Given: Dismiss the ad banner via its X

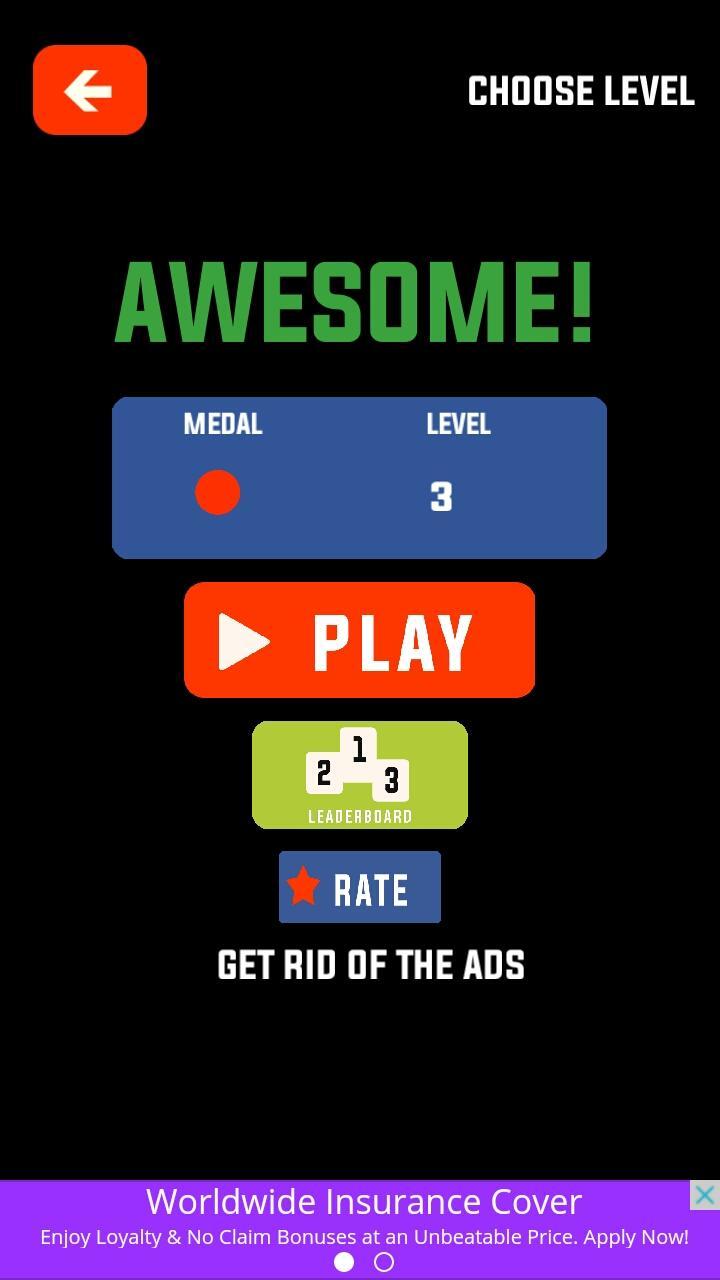Looking at the screenshot, I should tap(704, 1195).
